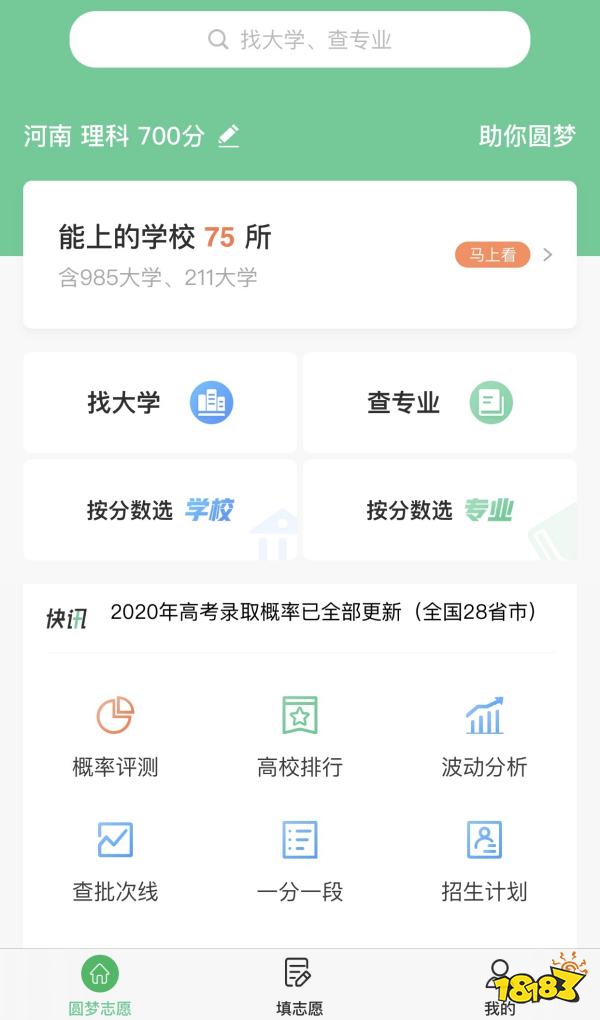Open the 找大学、查专业 search box
Viewport: 600px width, 1020px height.
(x=299, y=40)
